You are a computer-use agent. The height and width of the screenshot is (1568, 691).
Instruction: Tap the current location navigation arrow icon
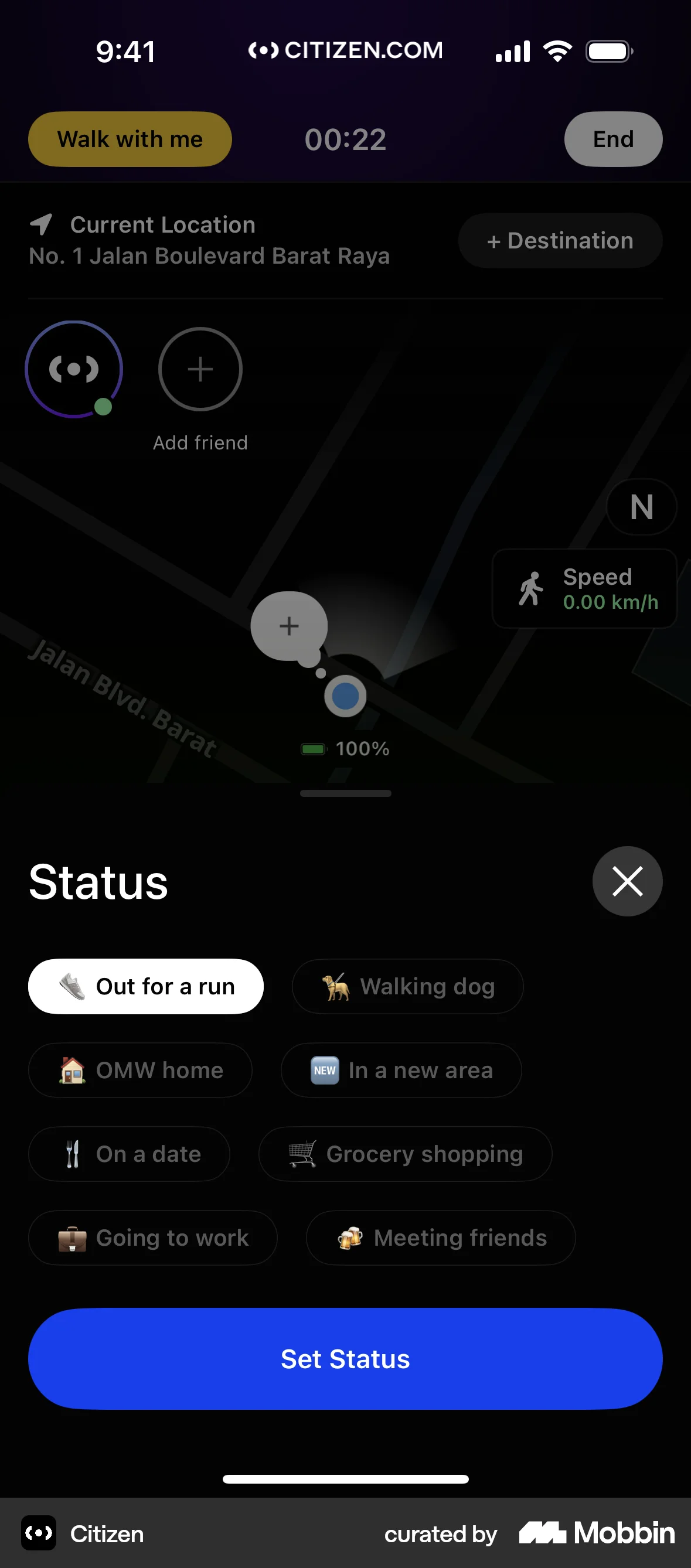(x=40, y=224)
